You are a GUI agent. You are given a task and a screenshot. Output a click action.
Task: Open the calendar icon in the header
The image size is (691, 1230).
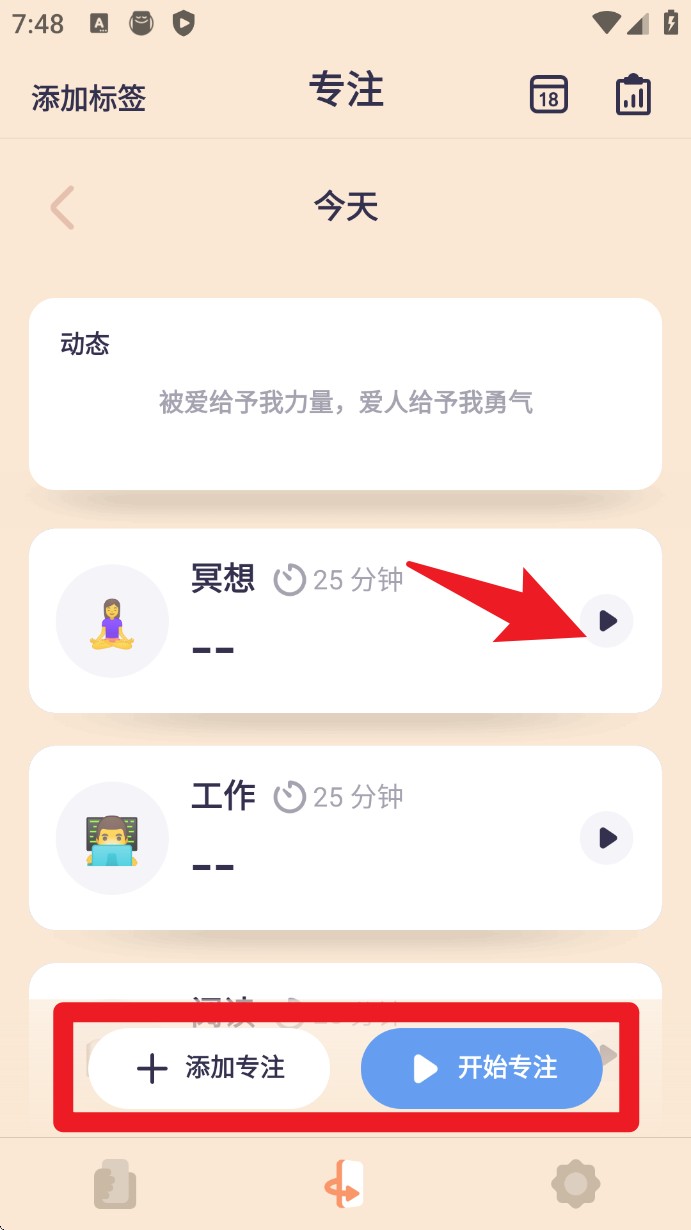pos(548,95)
